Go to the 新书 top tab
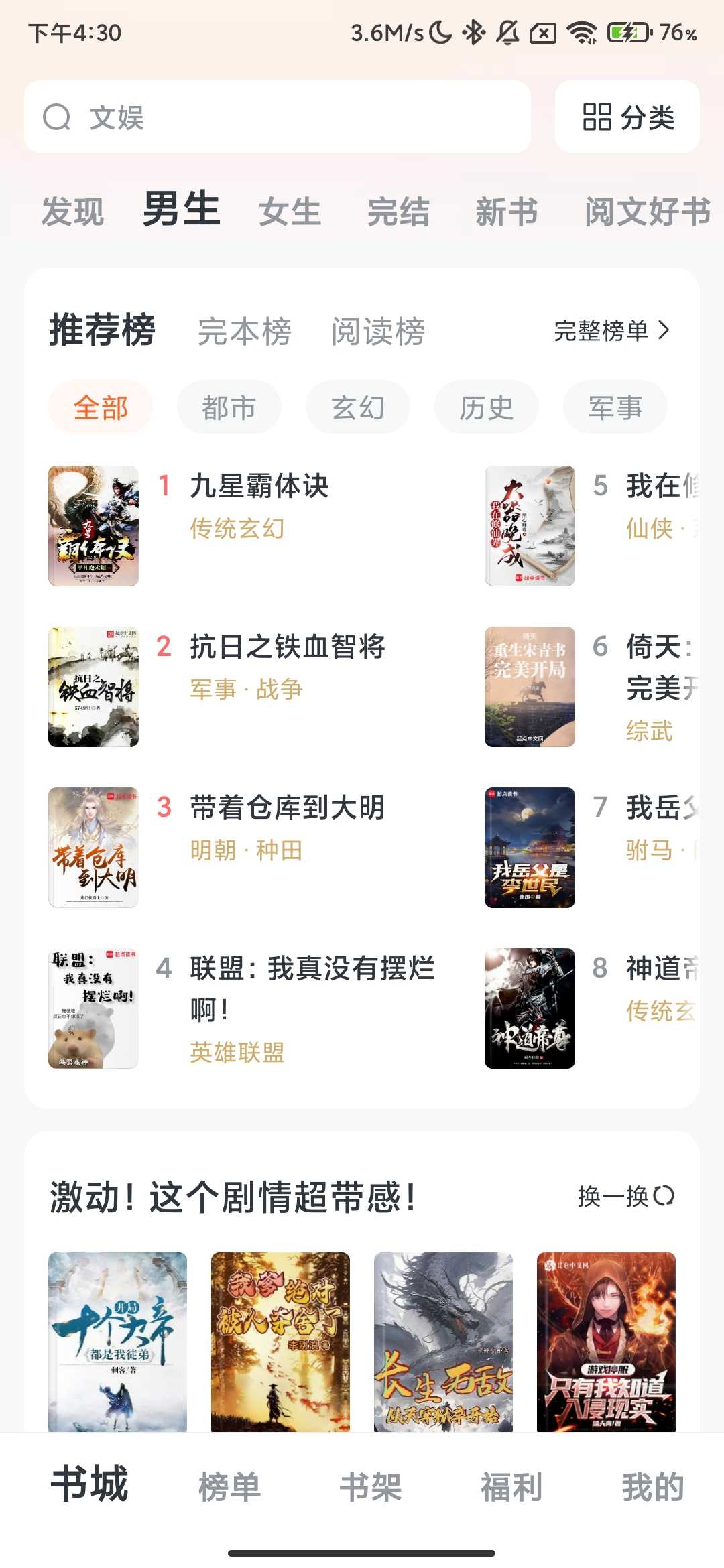724x1568 pixels. pos(507,212)
